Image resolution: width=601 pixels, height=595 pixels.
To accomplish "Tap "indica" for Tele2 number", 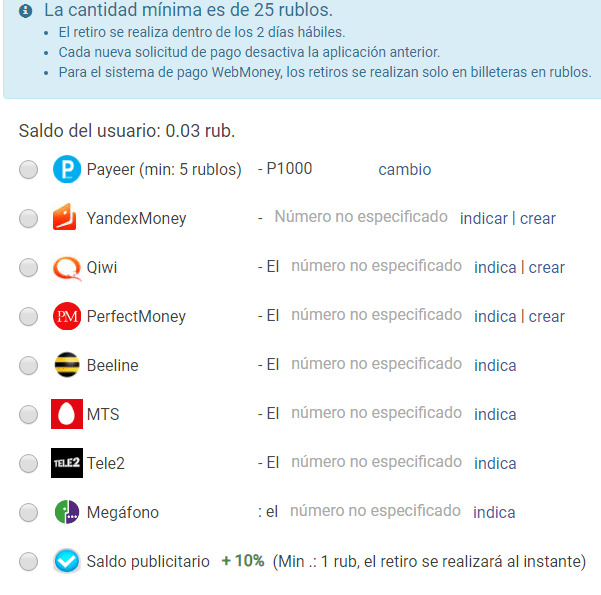I will click(x=495, y=463).
